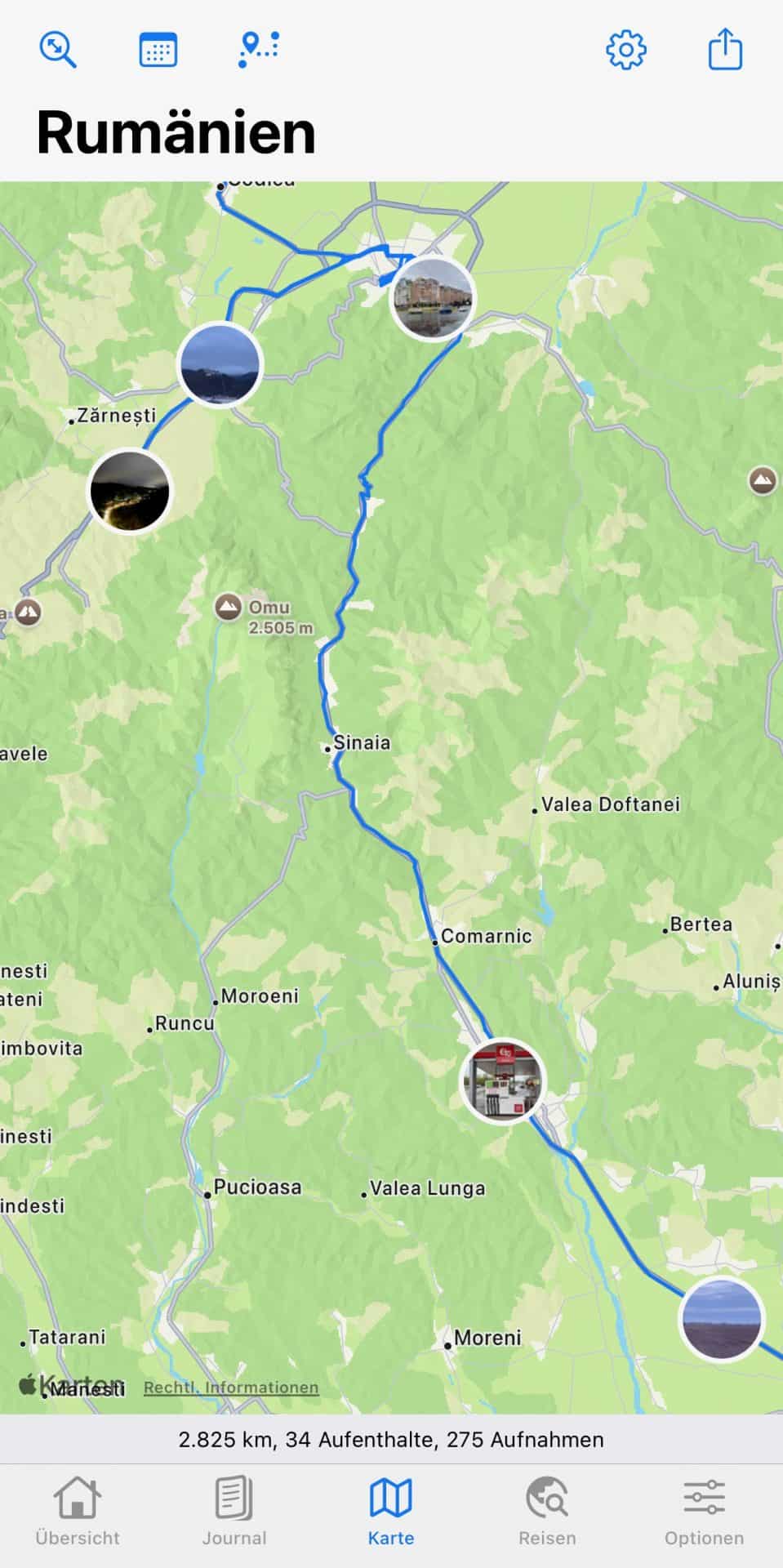Open the city buildings photo marker
The height and width of the screenshot is (1568, 783).
(x=432, y=297)
